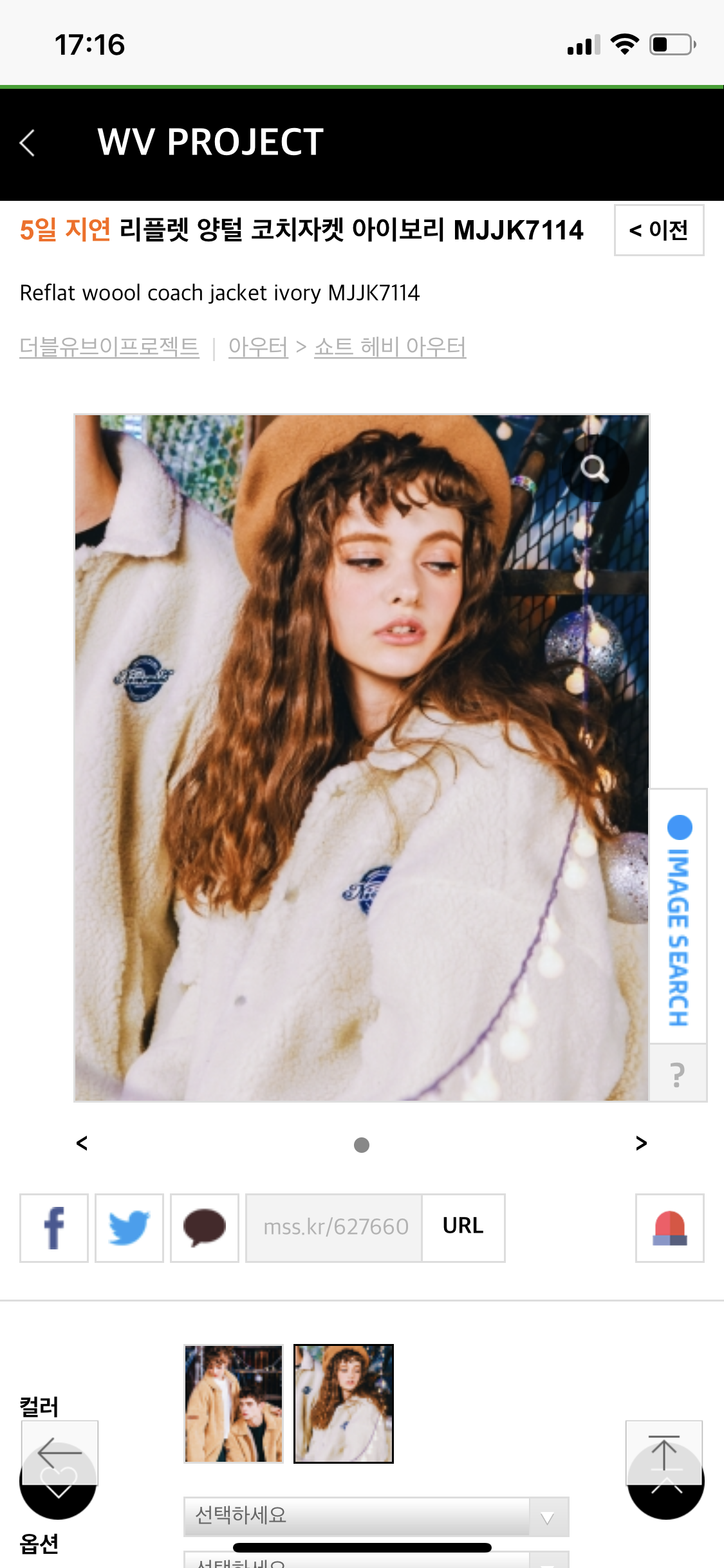Show the next product photo

coord(641,1143)
